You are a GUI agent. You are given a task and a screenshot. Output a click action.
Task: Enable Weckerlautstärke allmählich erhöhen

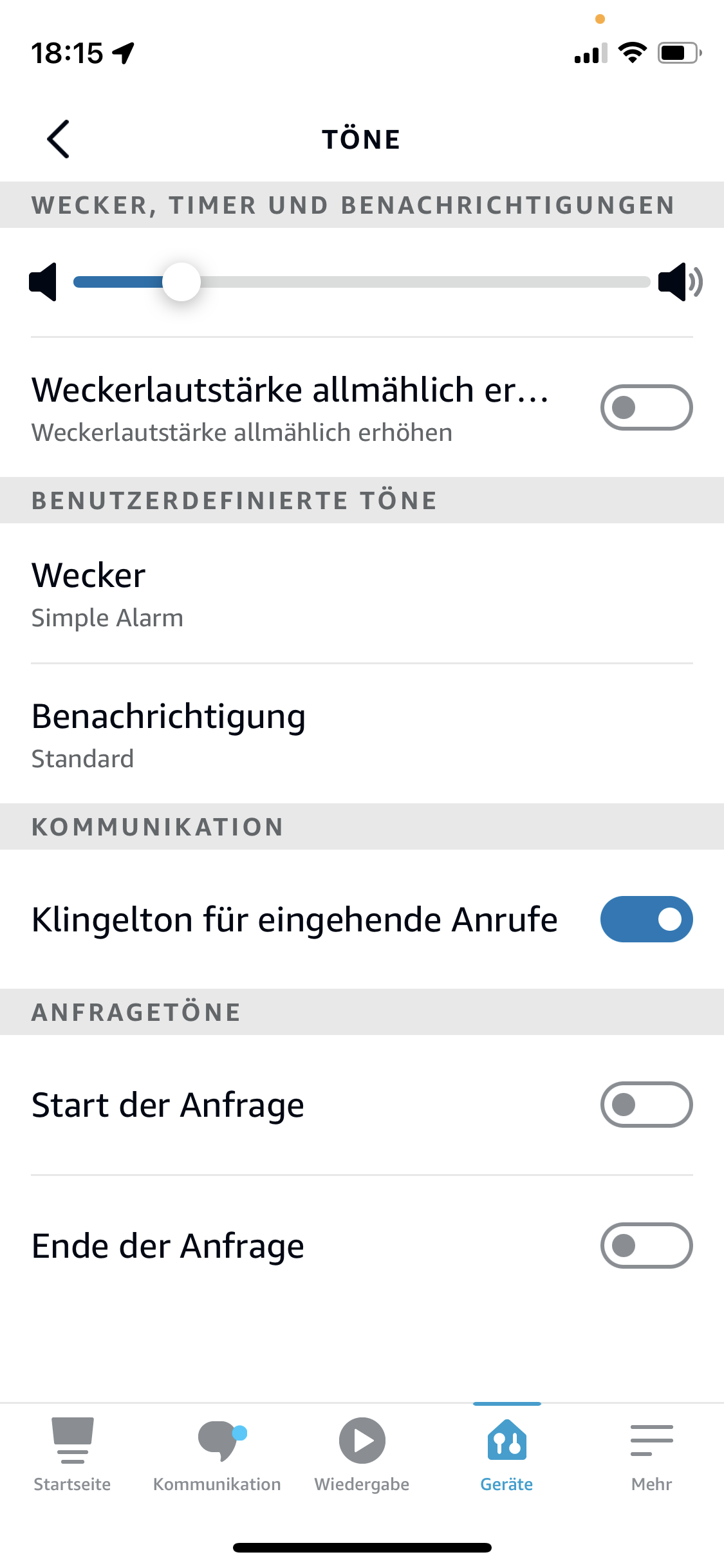click(x=645, y=407)
